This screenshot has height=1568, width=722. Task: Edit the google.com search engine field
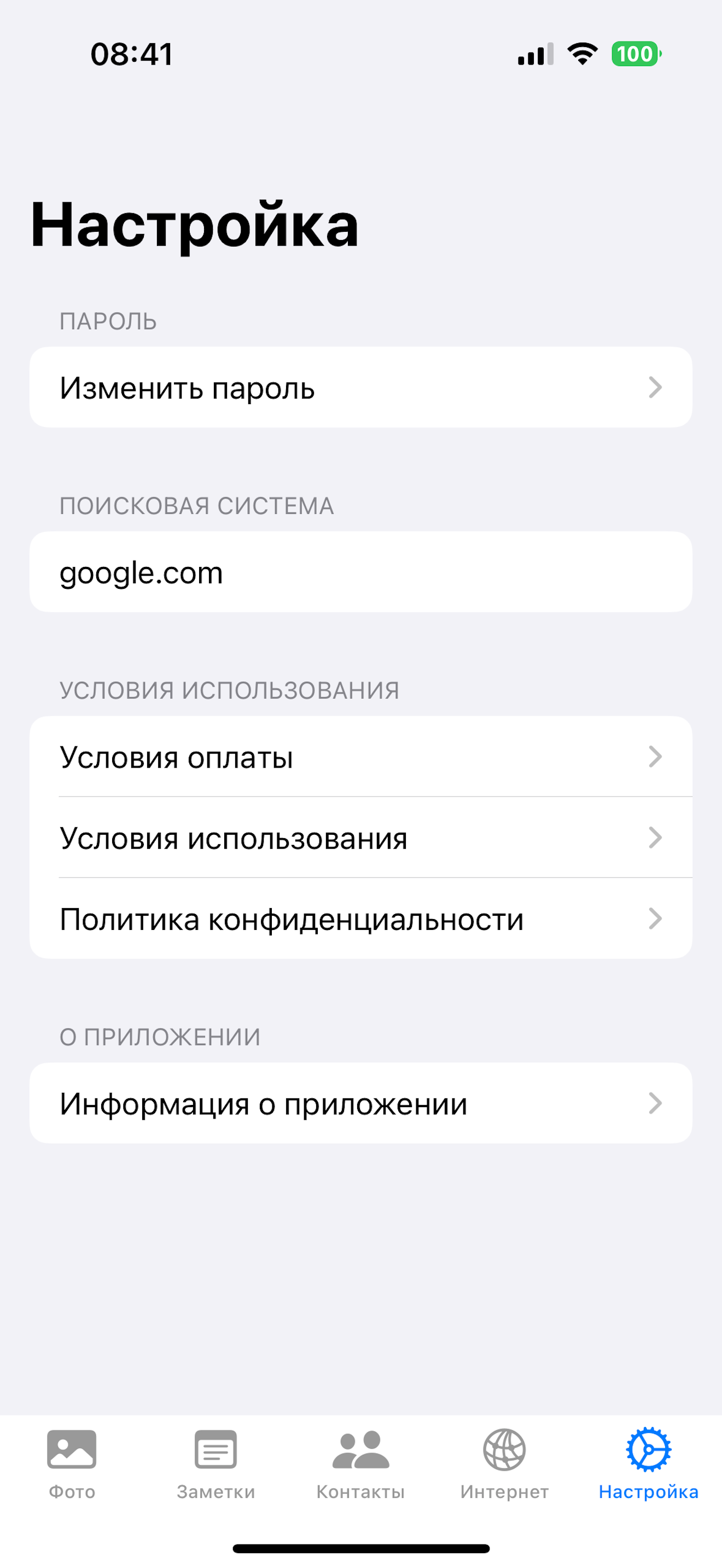[x=360, y=572]
